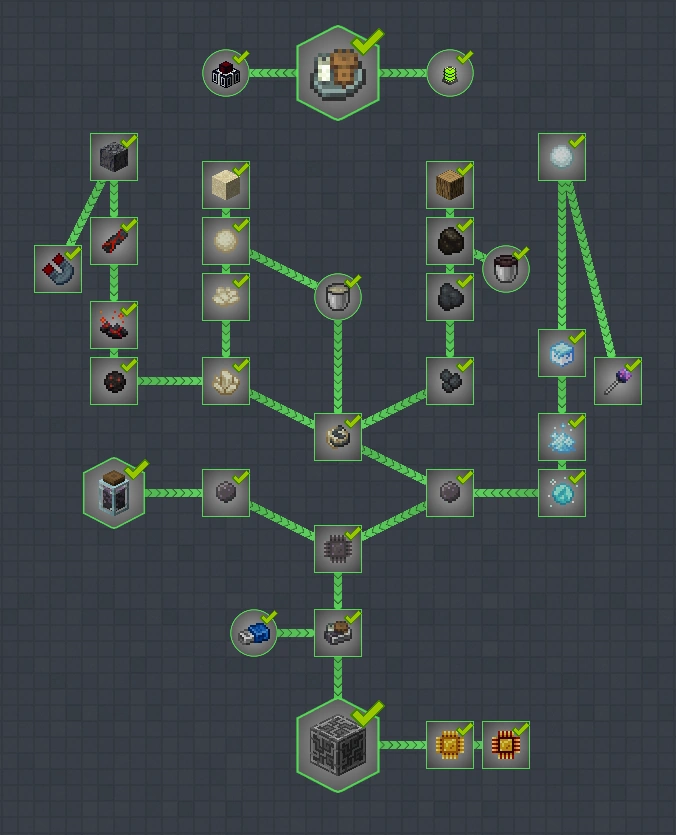
Task: Open the wood log quest node
Action: [x=450, y=185]
